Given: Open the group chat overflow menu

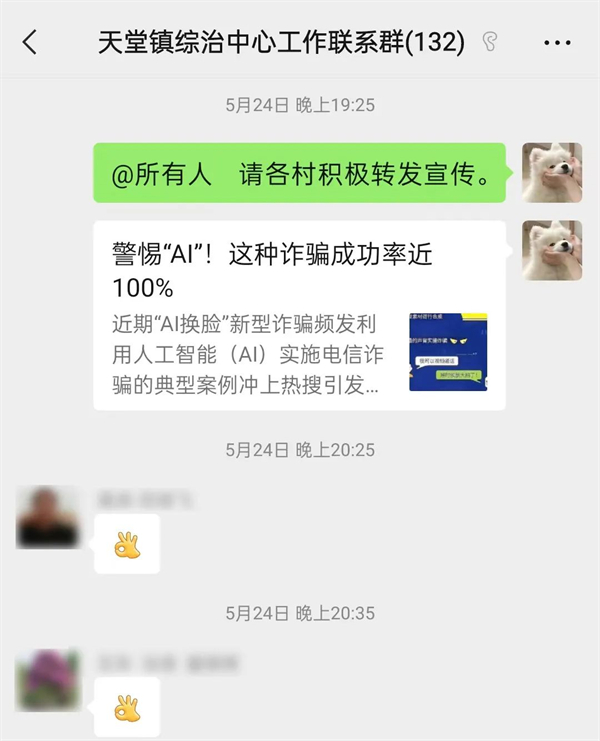Looking at the screenshot, I should 557,43.
